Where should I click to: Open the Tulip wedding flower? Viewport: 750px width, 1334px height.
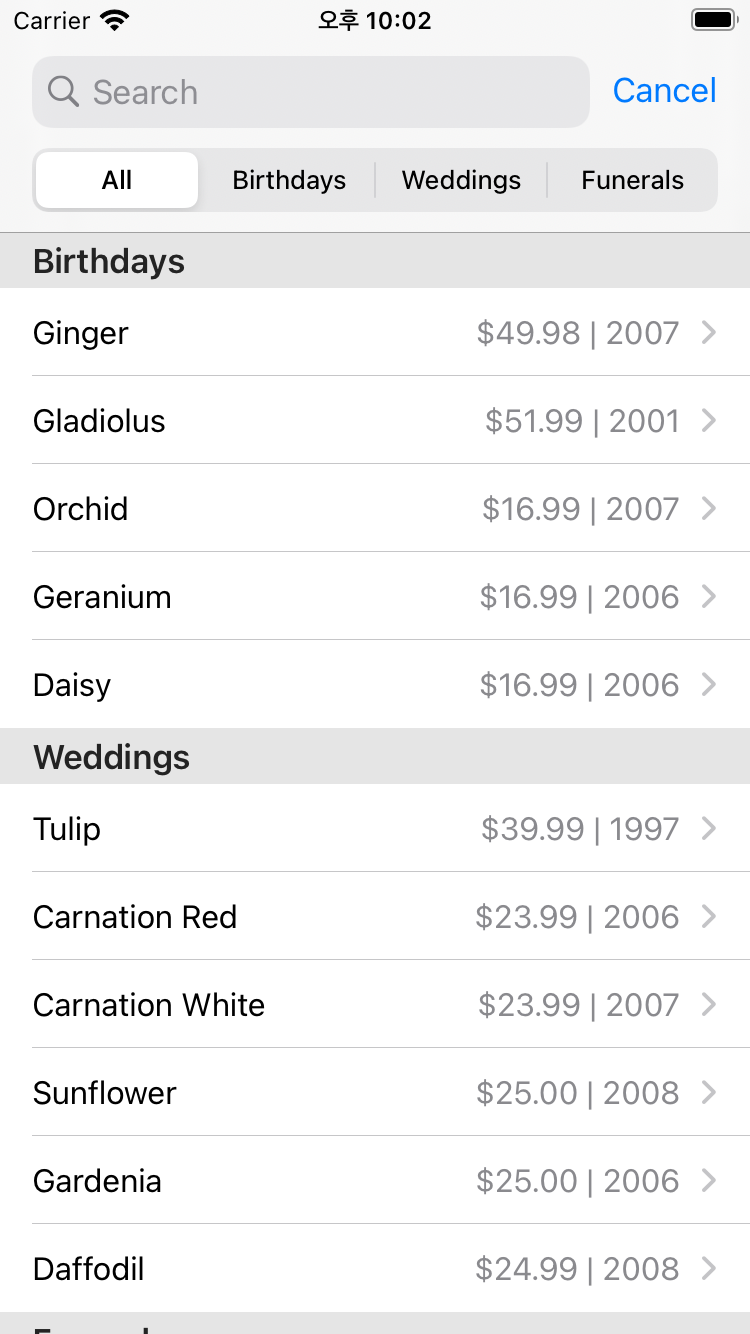coord(375,829)
